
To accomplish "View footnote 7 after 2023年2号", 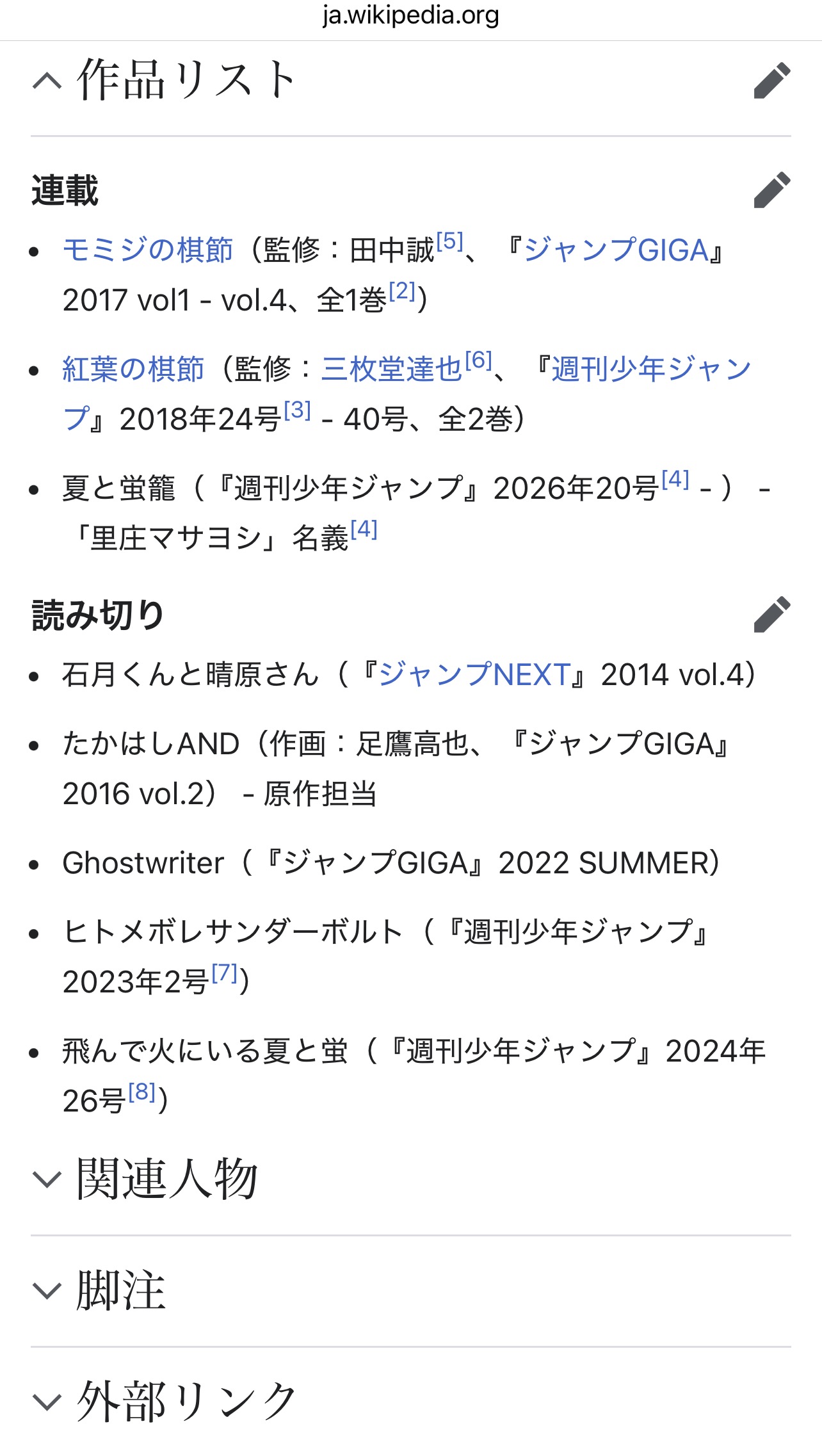I will coord(225,973).
